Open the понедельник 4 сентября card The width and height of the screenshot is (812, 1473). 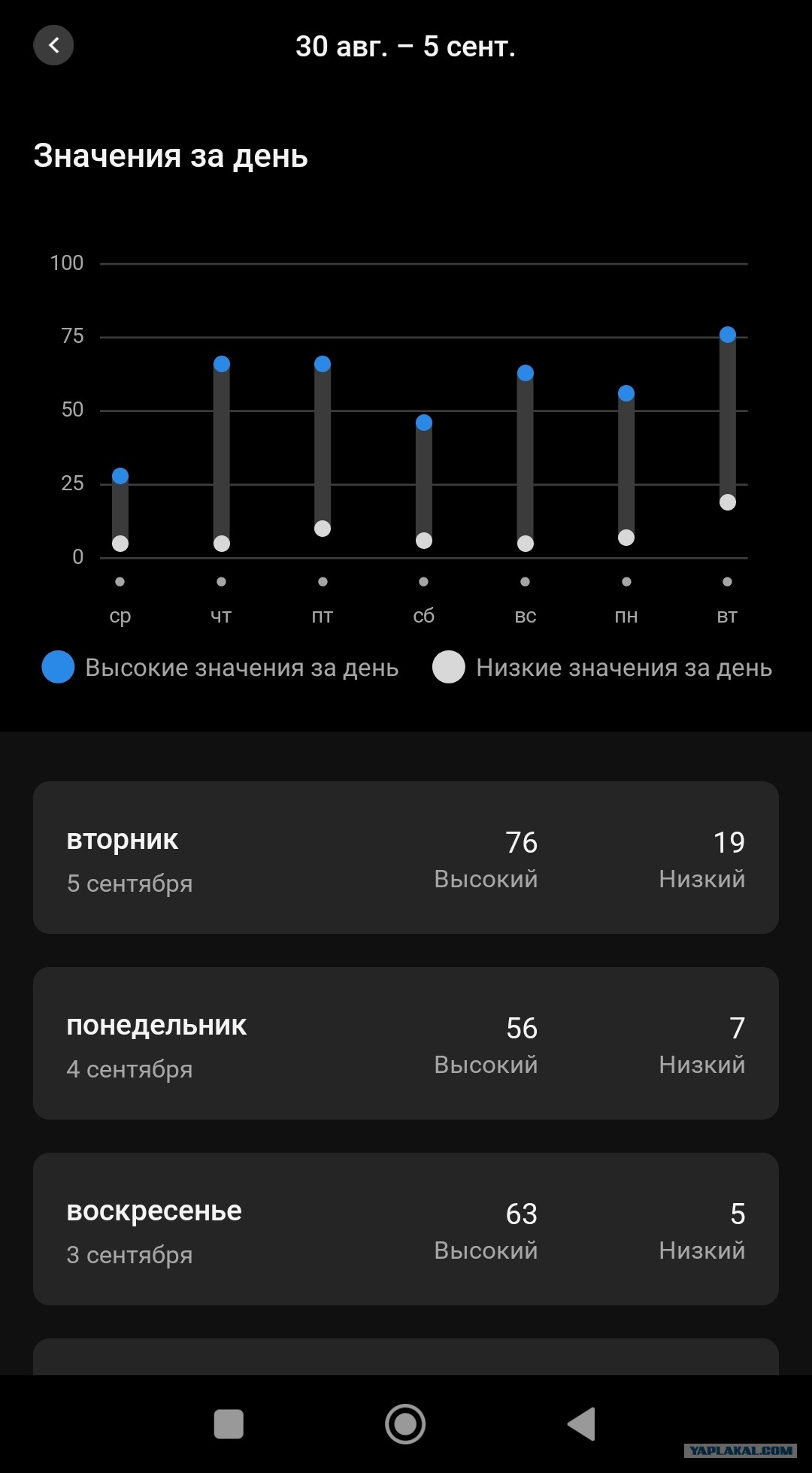406,1043
